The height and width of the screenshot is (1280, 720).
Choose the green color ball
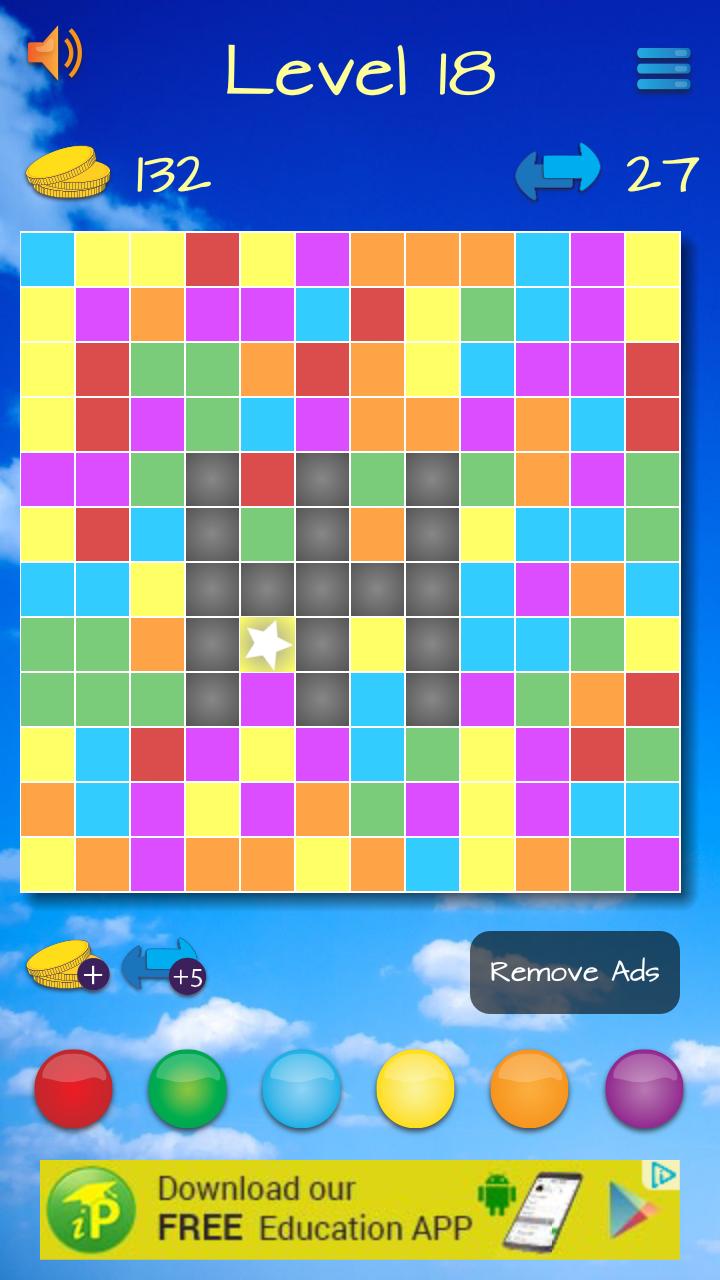[187, 1089]
